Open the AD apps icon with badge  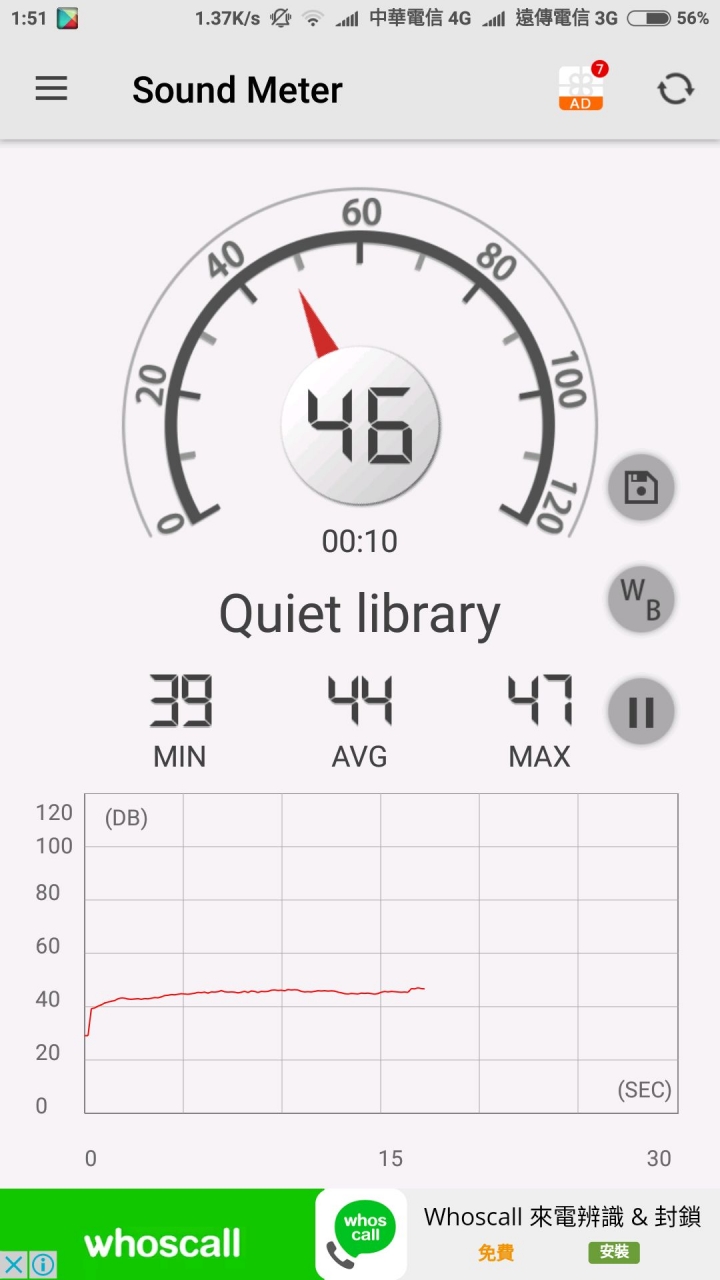583,87
